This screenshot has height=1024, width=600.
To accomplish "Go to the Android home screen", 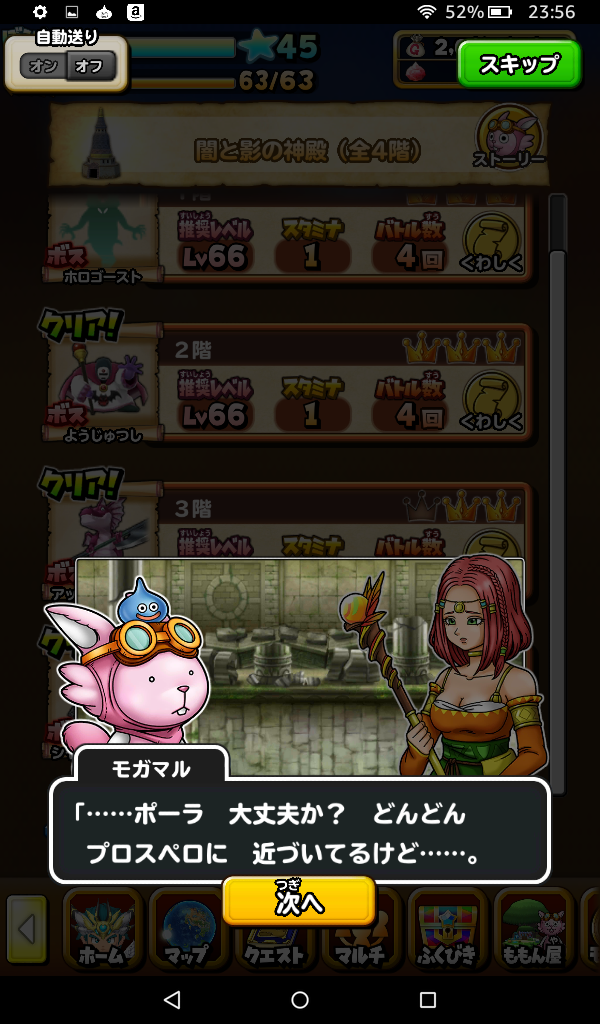I will coord(300,999).
